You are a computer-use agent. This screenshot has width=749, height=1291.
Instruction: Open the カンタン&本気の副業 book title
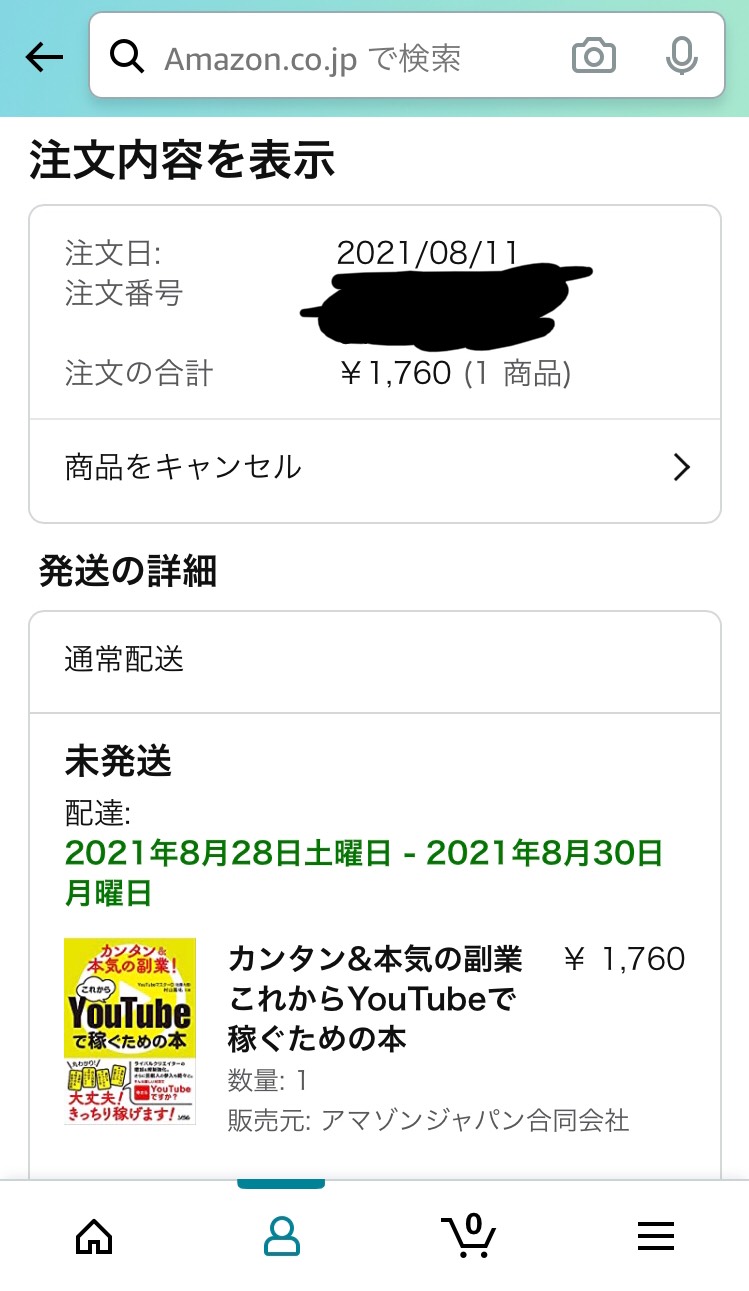coord(375,998)
